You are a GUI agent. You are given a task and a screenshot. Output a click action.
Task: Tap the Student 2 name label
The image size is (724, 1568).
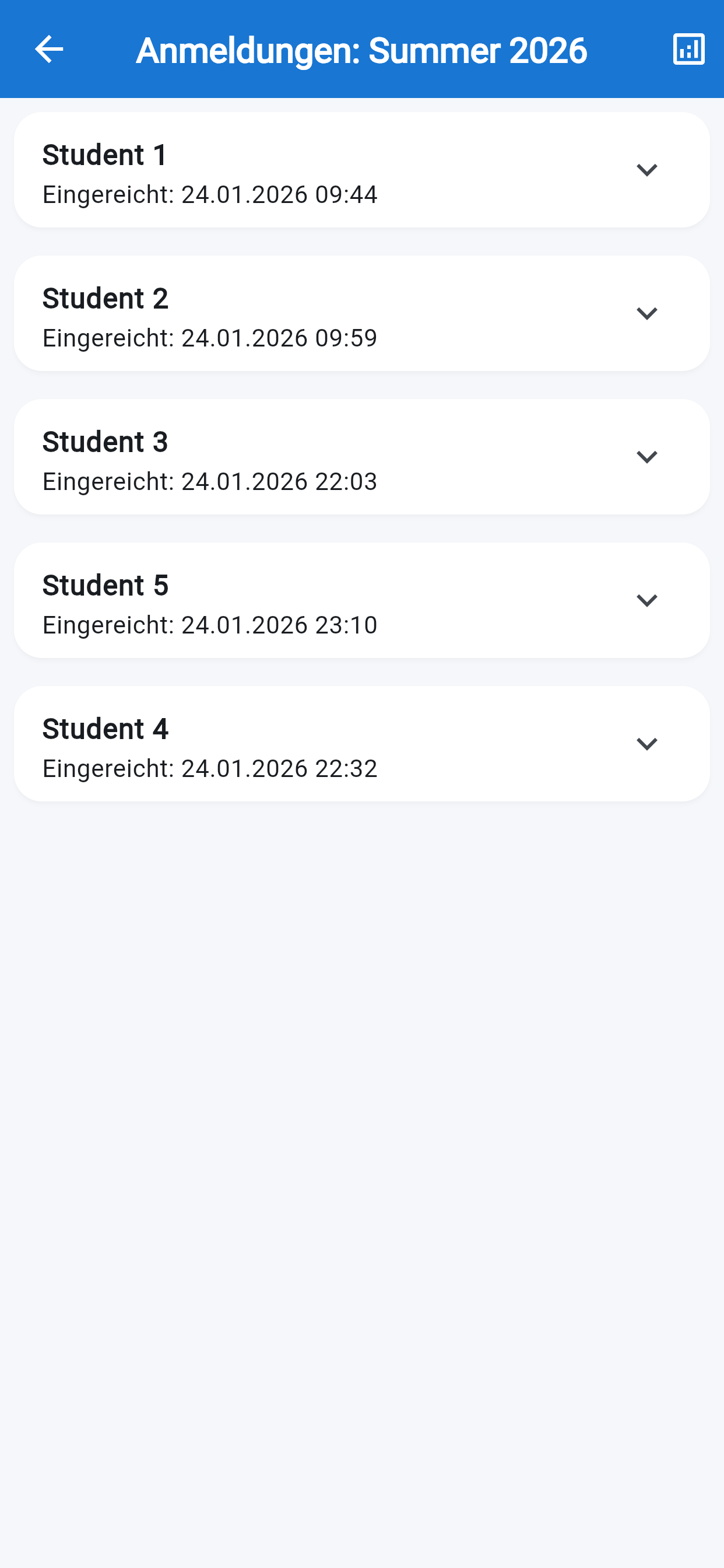tap(106, 298)
